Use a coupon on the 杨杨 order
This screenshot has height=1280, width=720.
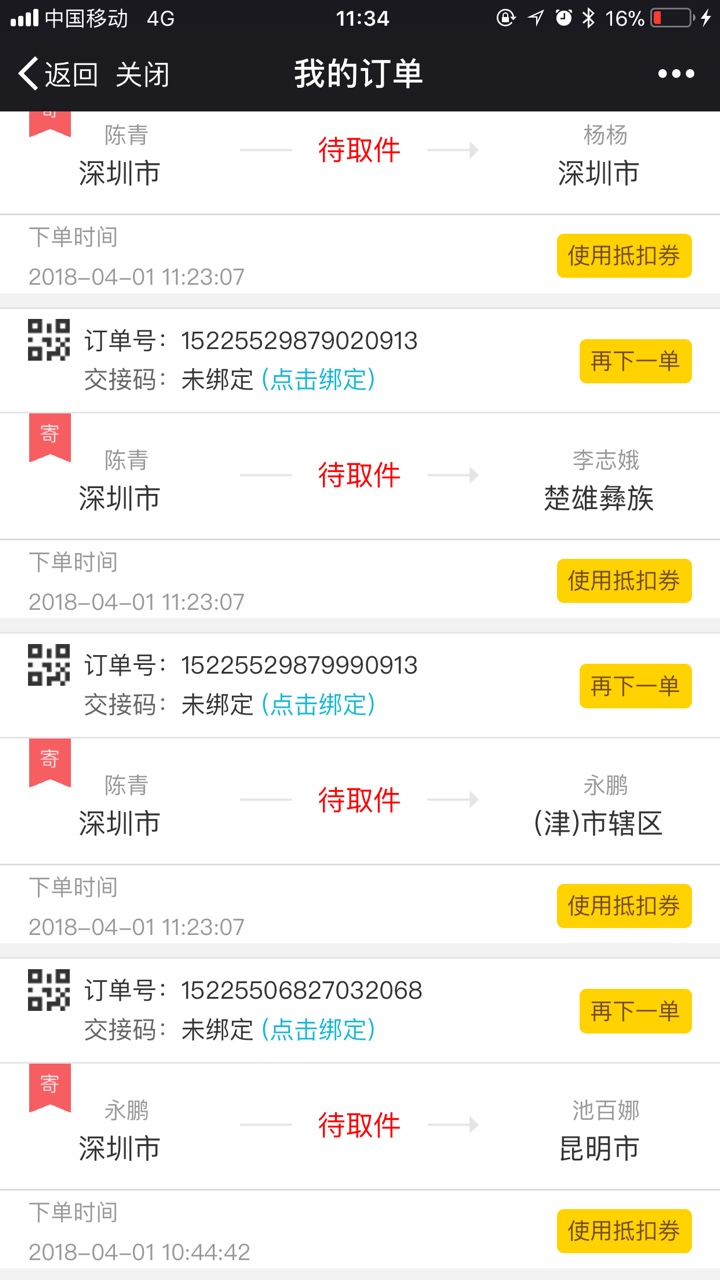pyautogui.click(x=624, y=256)
